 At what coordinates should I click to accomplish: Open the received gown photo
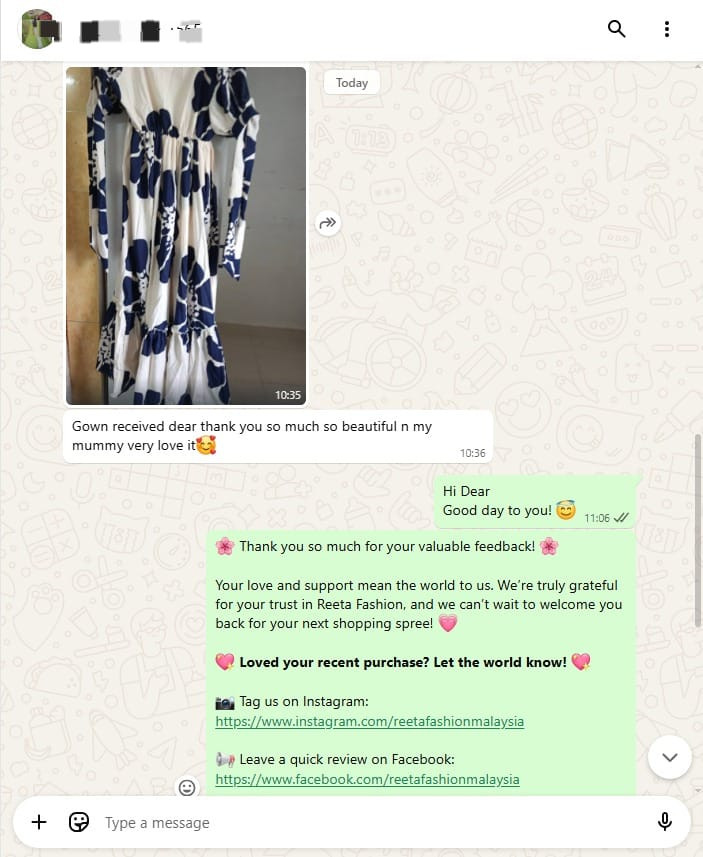[186, 236]
